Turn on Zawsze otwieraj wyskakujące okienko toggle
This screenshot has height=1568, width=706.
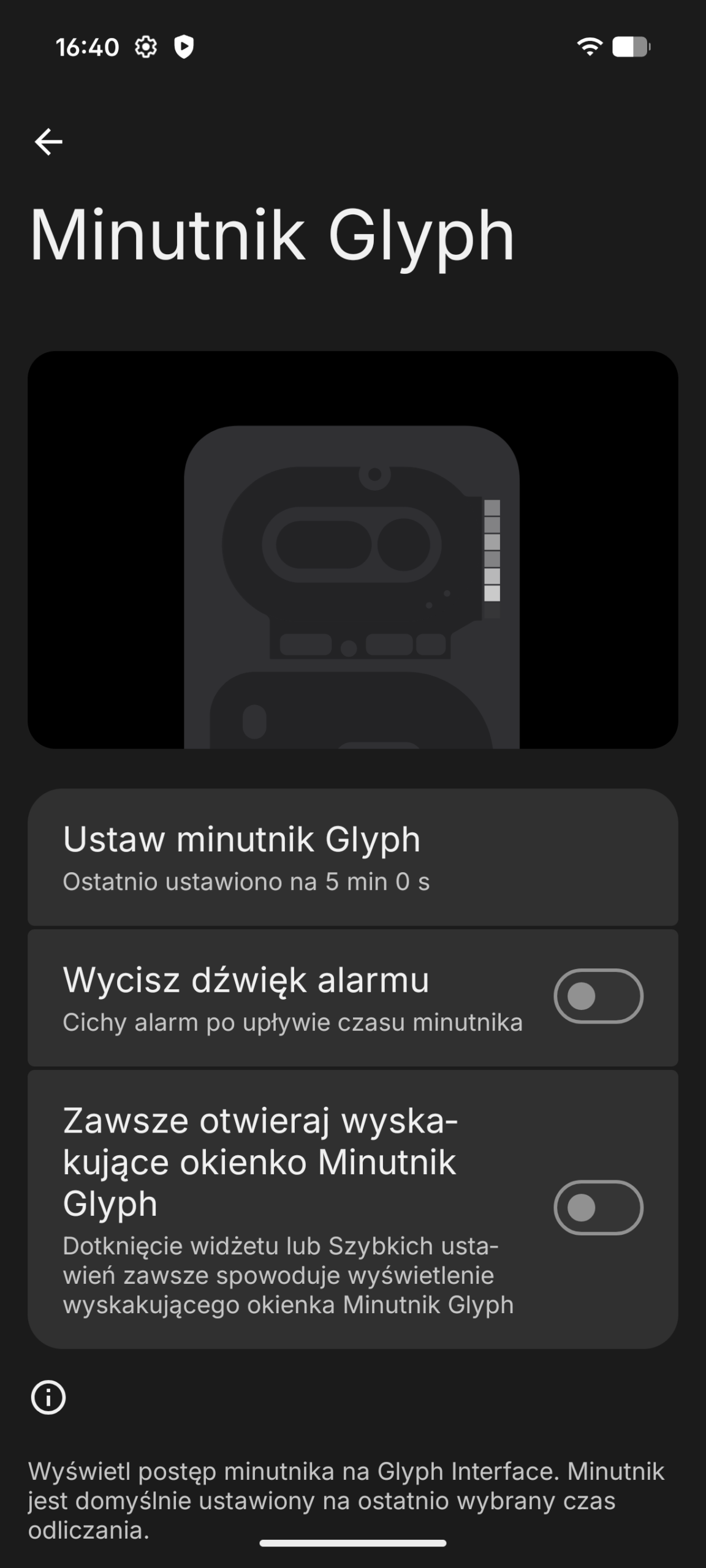coord(598,1207)
